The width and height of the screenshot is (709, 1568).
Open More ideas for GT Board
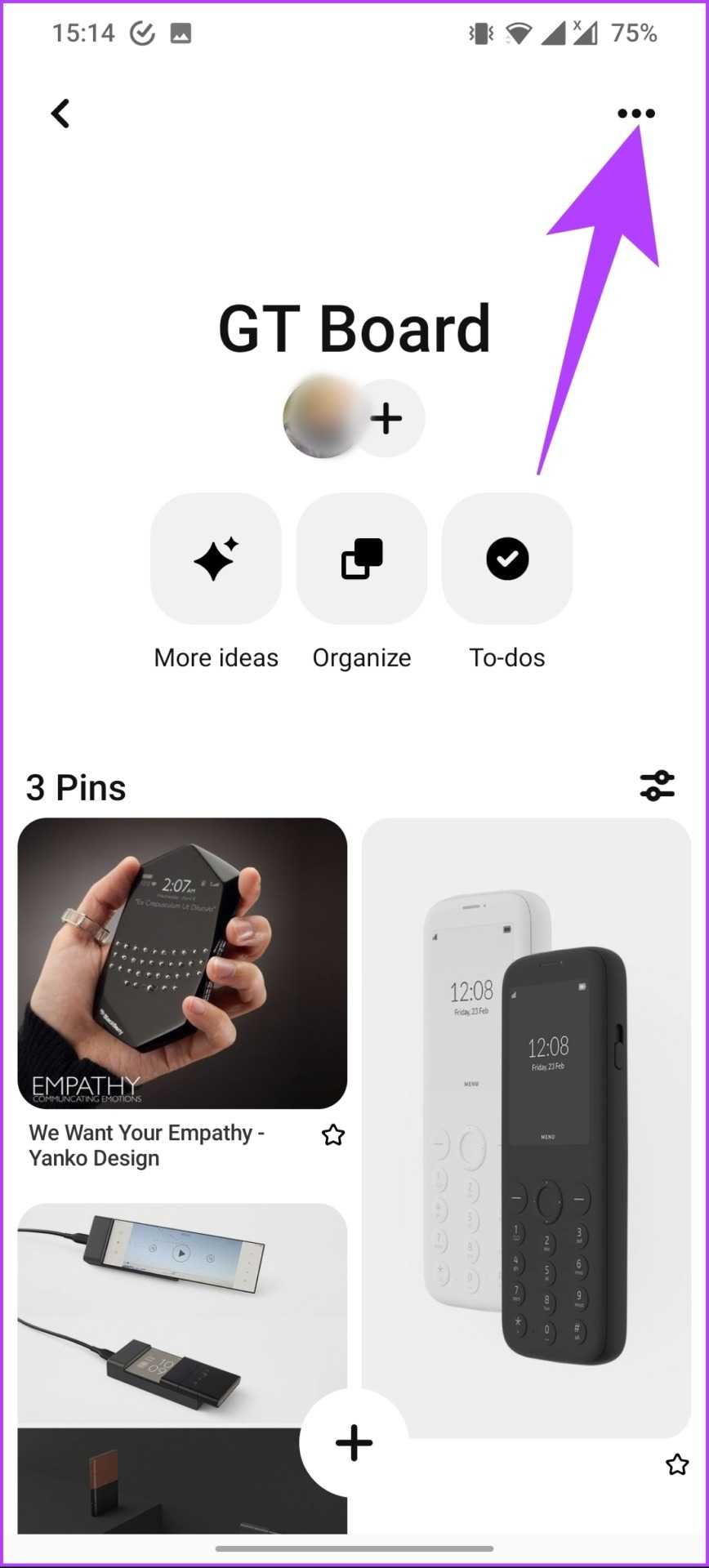[216, 559]
